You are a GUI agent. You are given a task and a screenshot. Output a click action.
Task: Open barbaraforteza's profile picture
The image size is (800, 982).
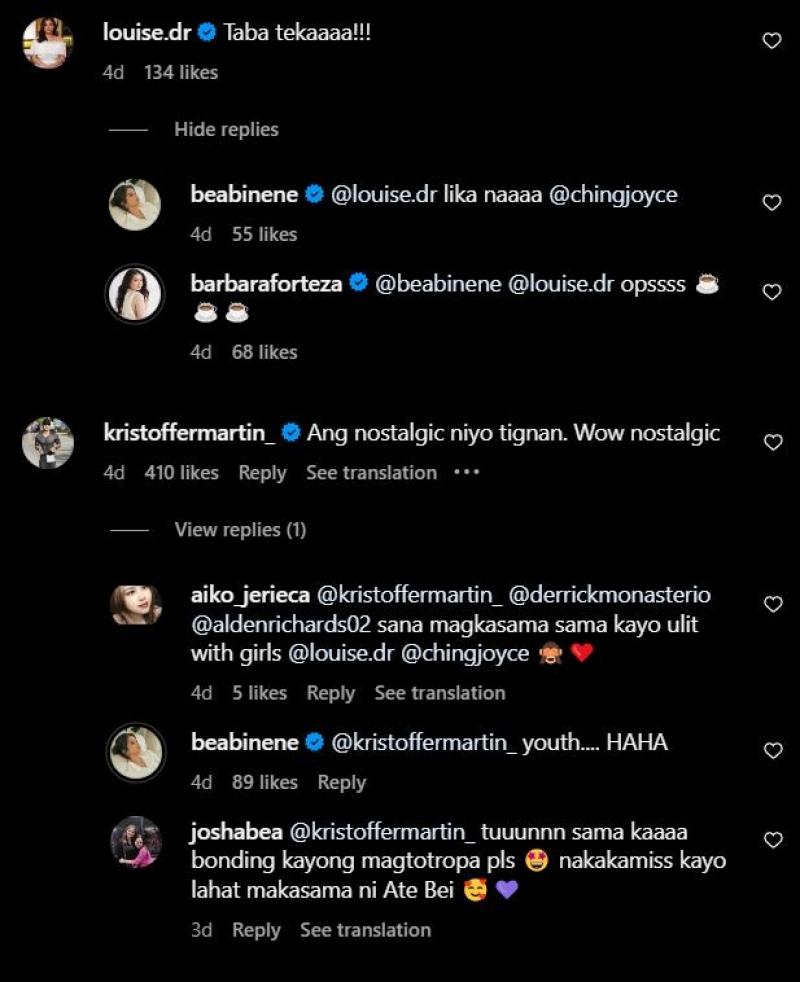pos(135,294)
